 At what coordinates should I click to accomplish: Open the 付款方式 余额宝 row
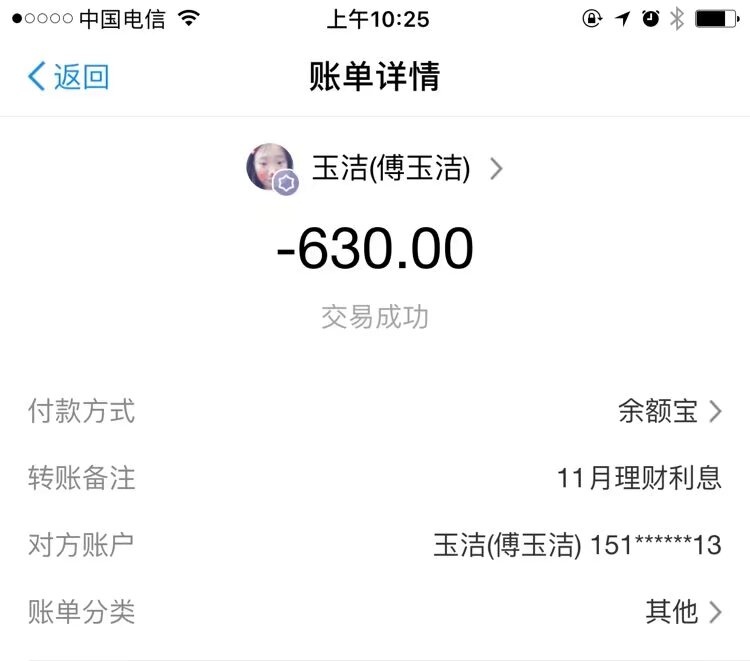pyautogui.click(x=669, y=411)
